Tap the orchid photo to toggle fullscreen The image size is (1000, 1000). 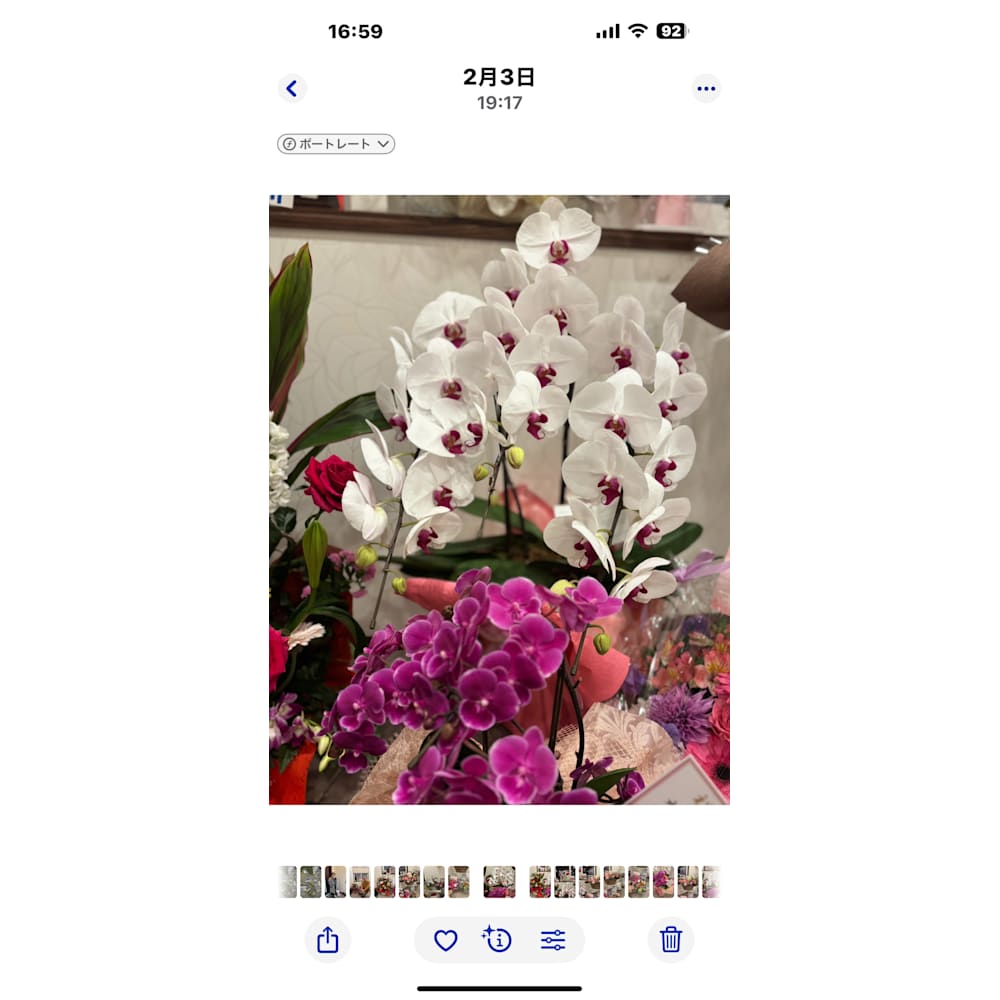point(499,499)
